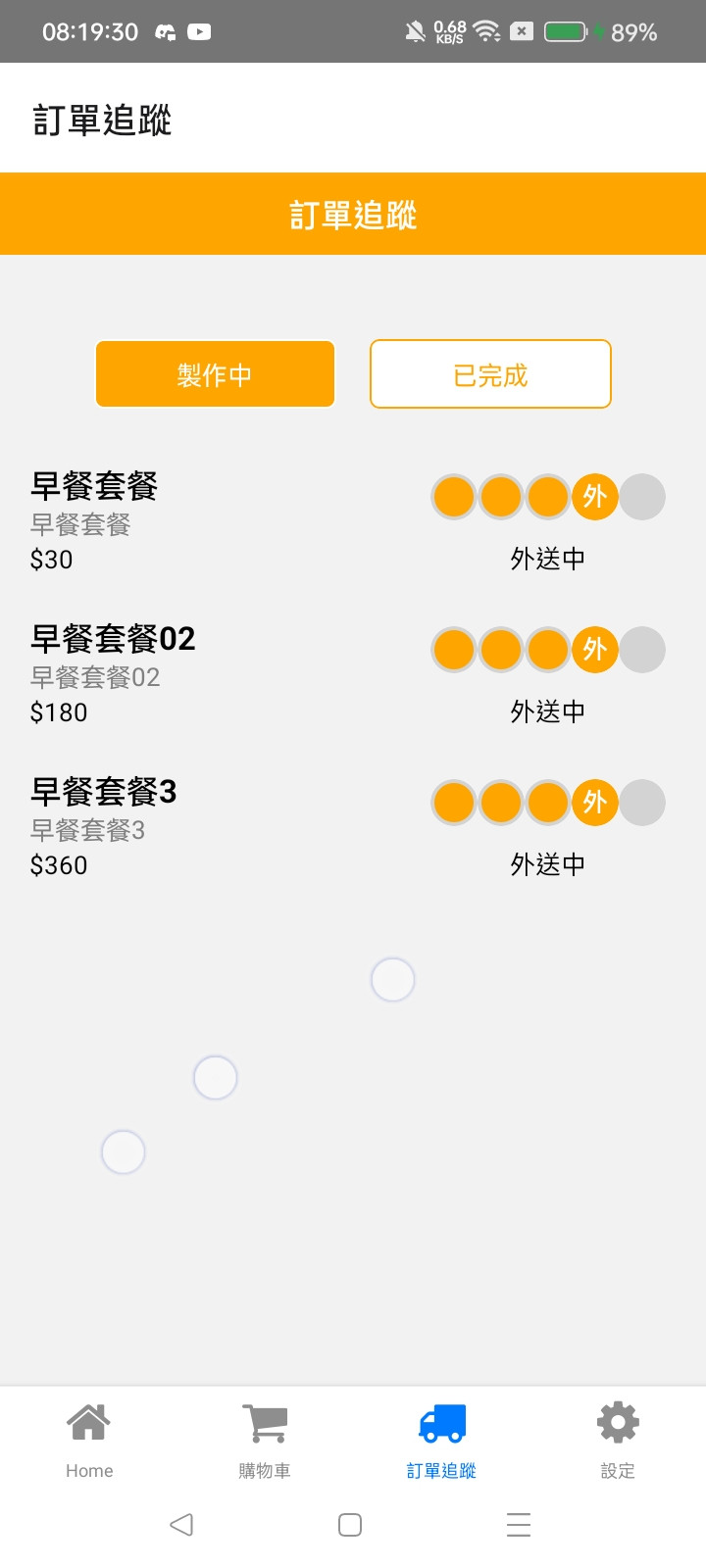Select the 訂單追蹤 tab in bottom bar
This screenshot has height=1568, width=706.
click(x=441, y=1440)
